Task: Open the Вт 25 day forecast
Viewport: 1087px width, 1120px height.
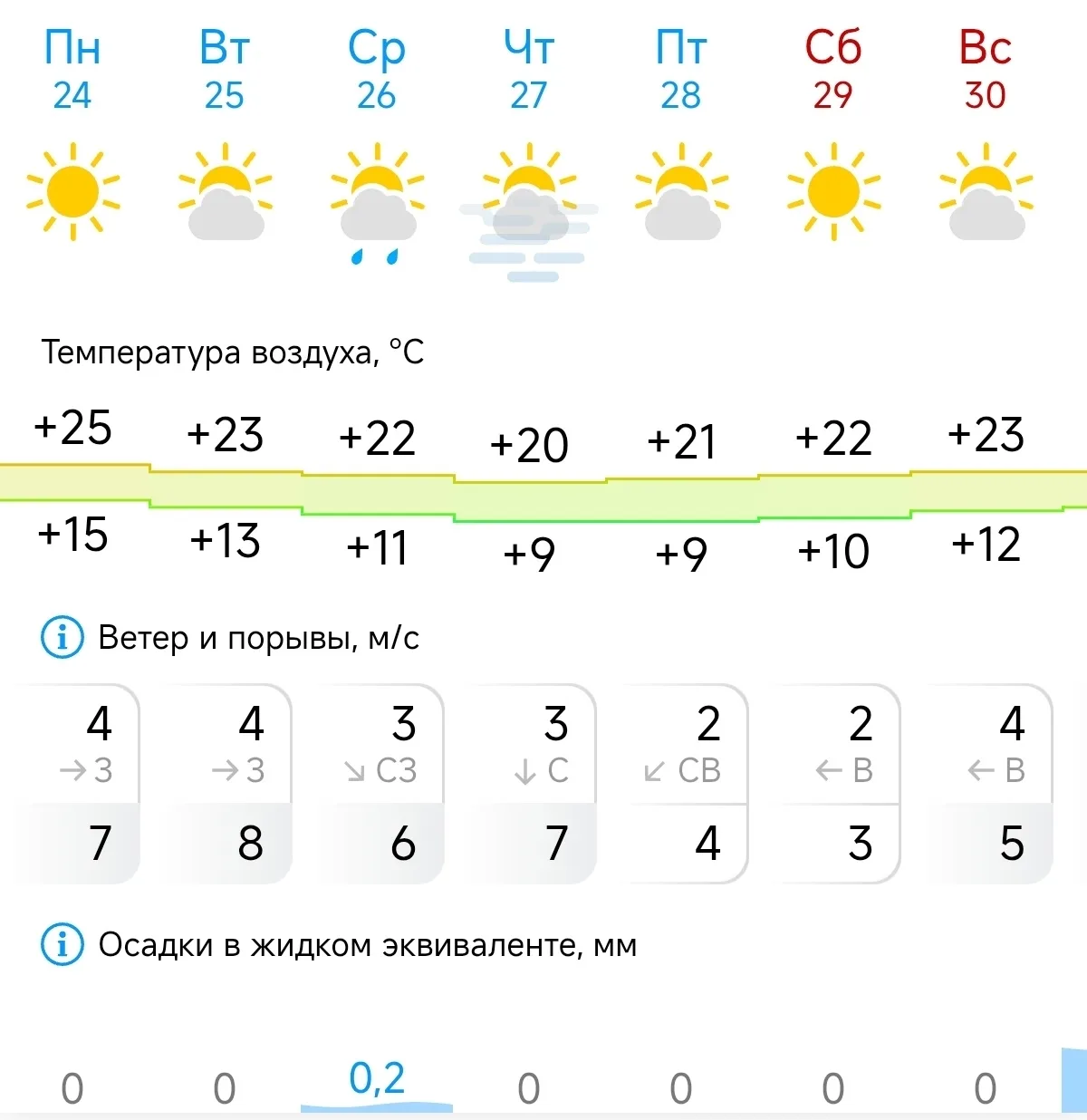Action: [225, 69]
